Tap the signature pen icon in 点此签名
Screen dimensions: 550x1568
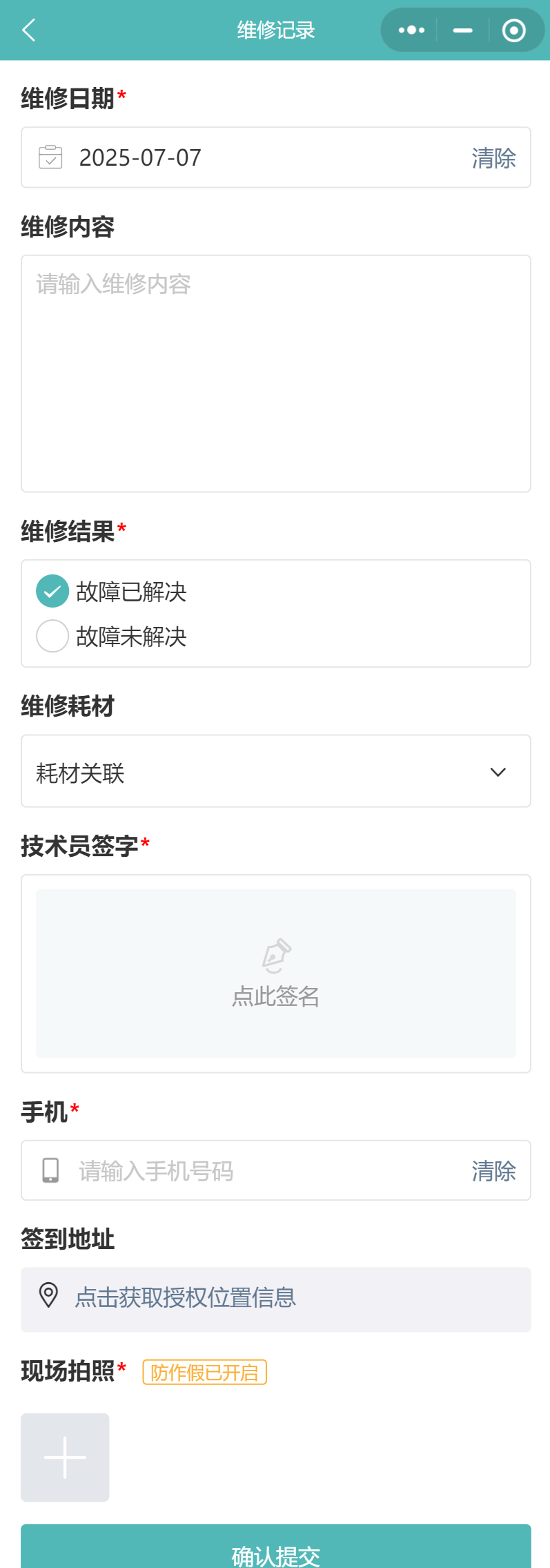275,954
